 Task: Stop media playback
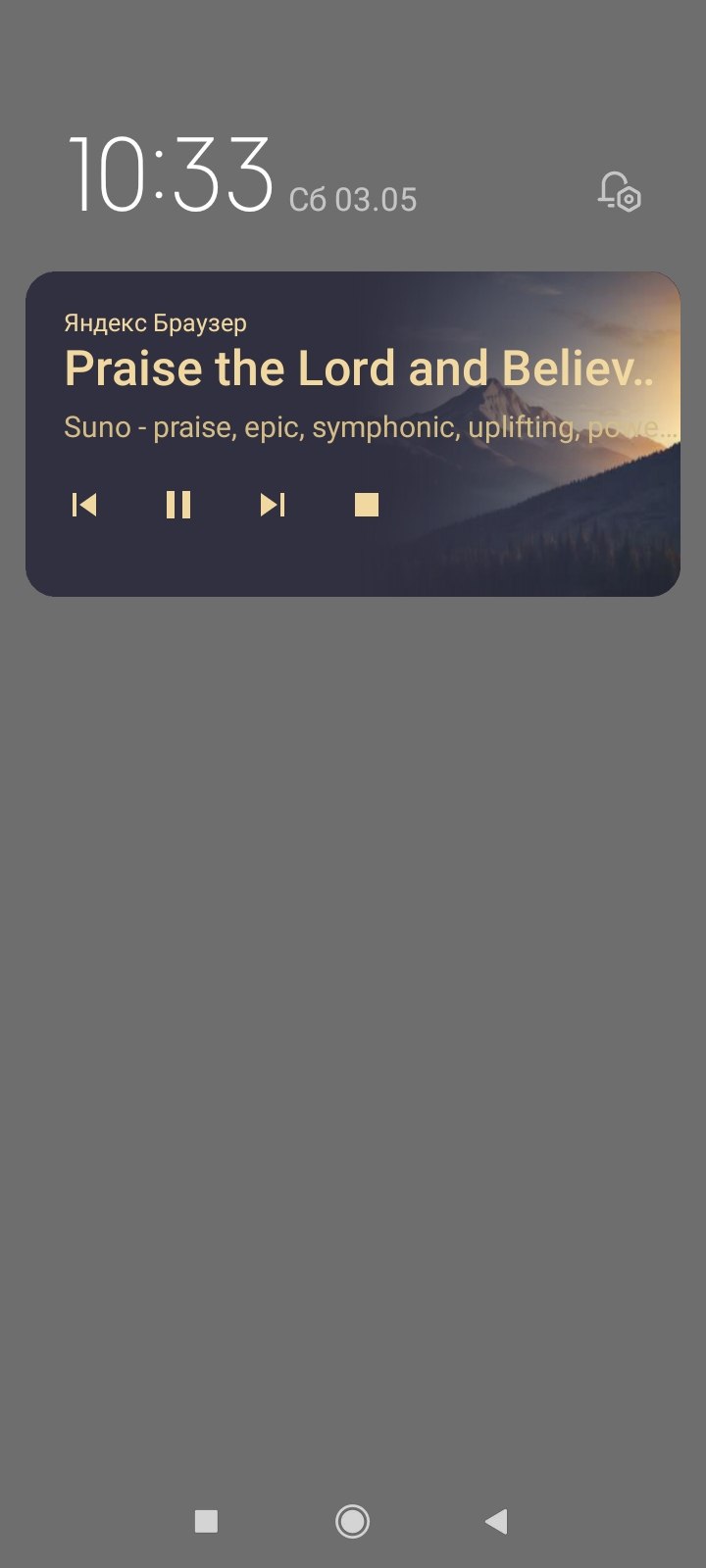coord(367,505)
